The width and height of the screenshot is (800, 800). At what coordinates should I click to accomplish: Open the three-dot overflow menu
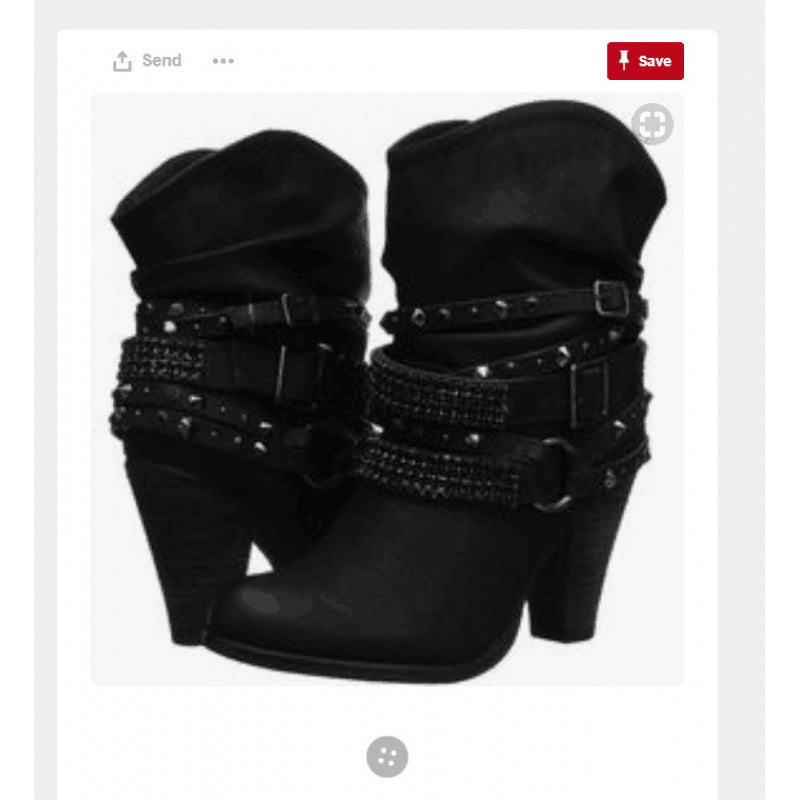tap(223, 61)
